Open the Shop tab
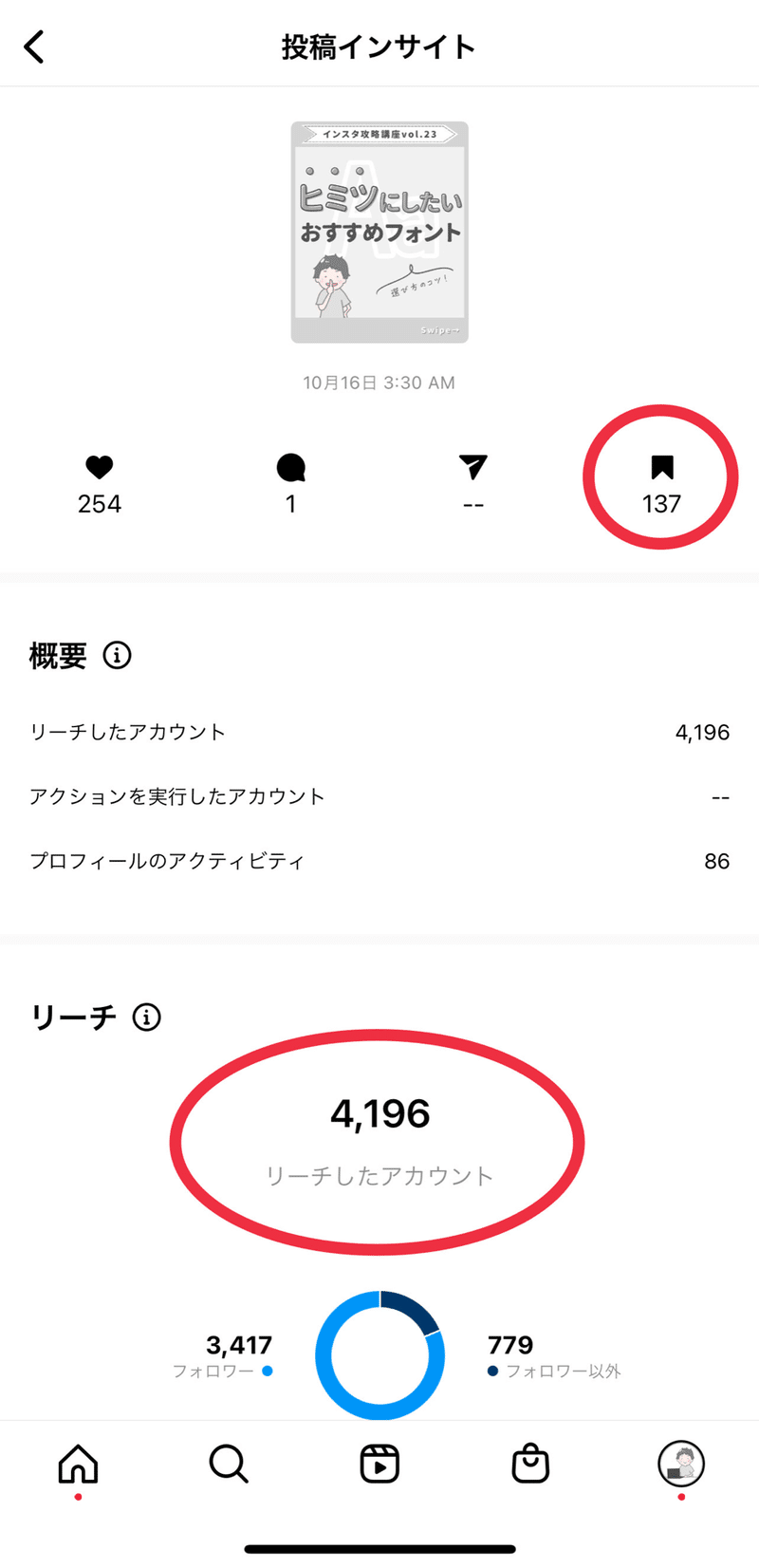This screenshot has width=759, height=1568. pos(530,1464)
